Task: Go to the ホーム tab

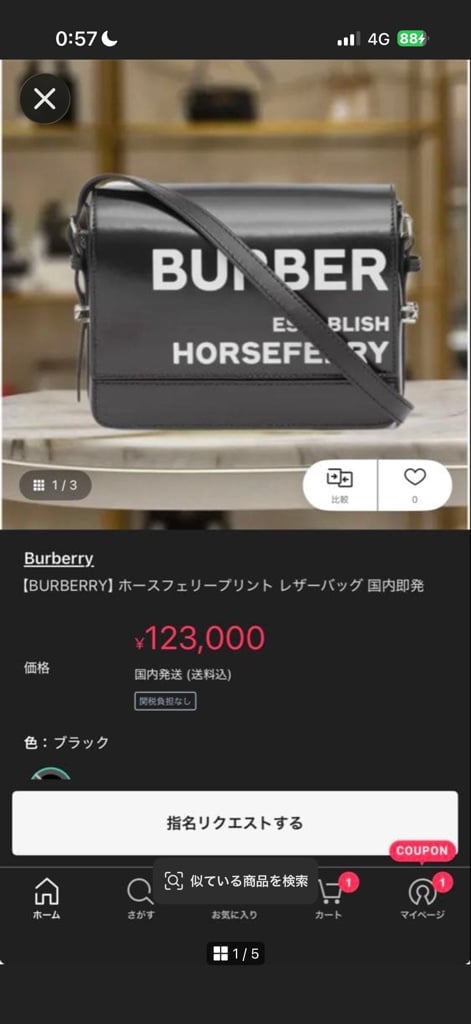Action: (x=46, y=899)
